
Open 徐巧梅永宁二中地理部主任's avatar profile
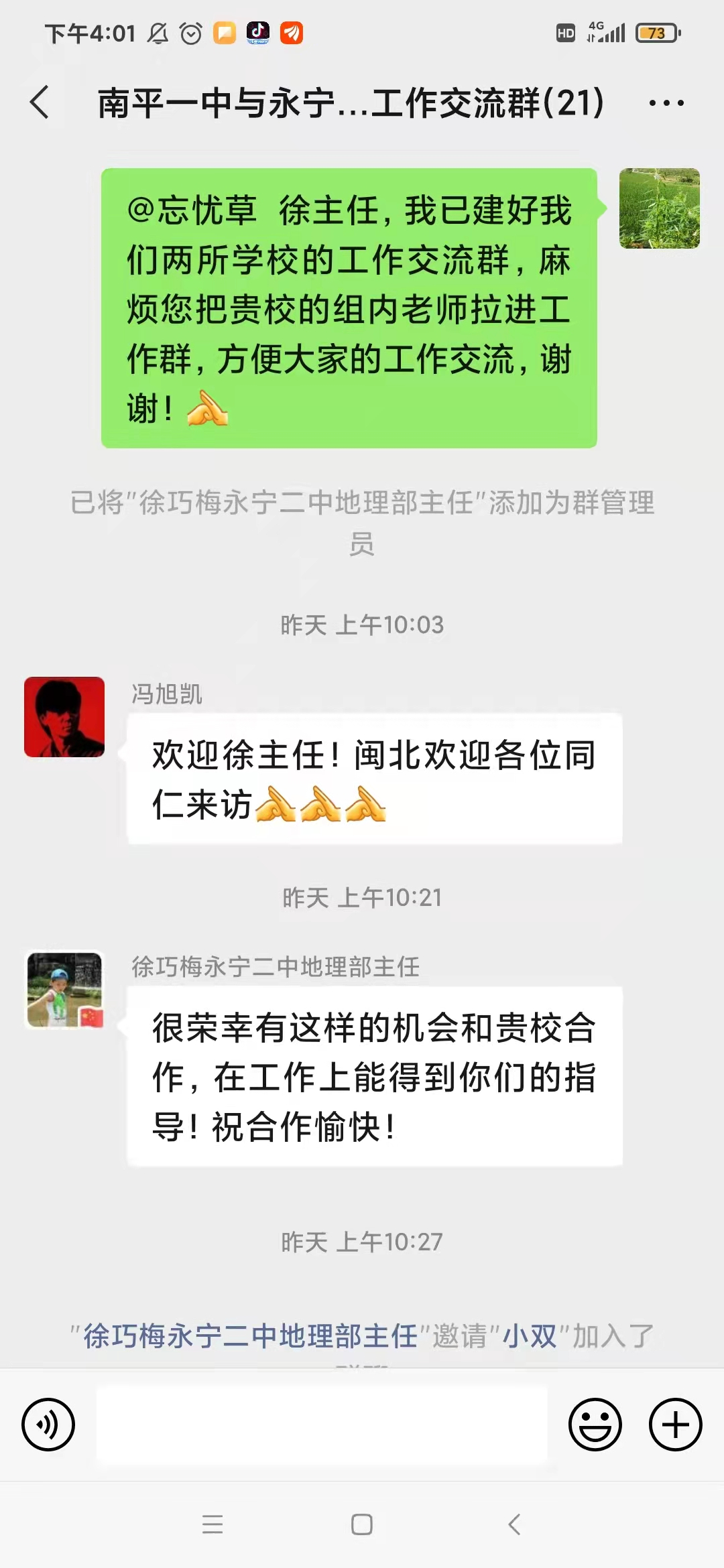[64, 990]
